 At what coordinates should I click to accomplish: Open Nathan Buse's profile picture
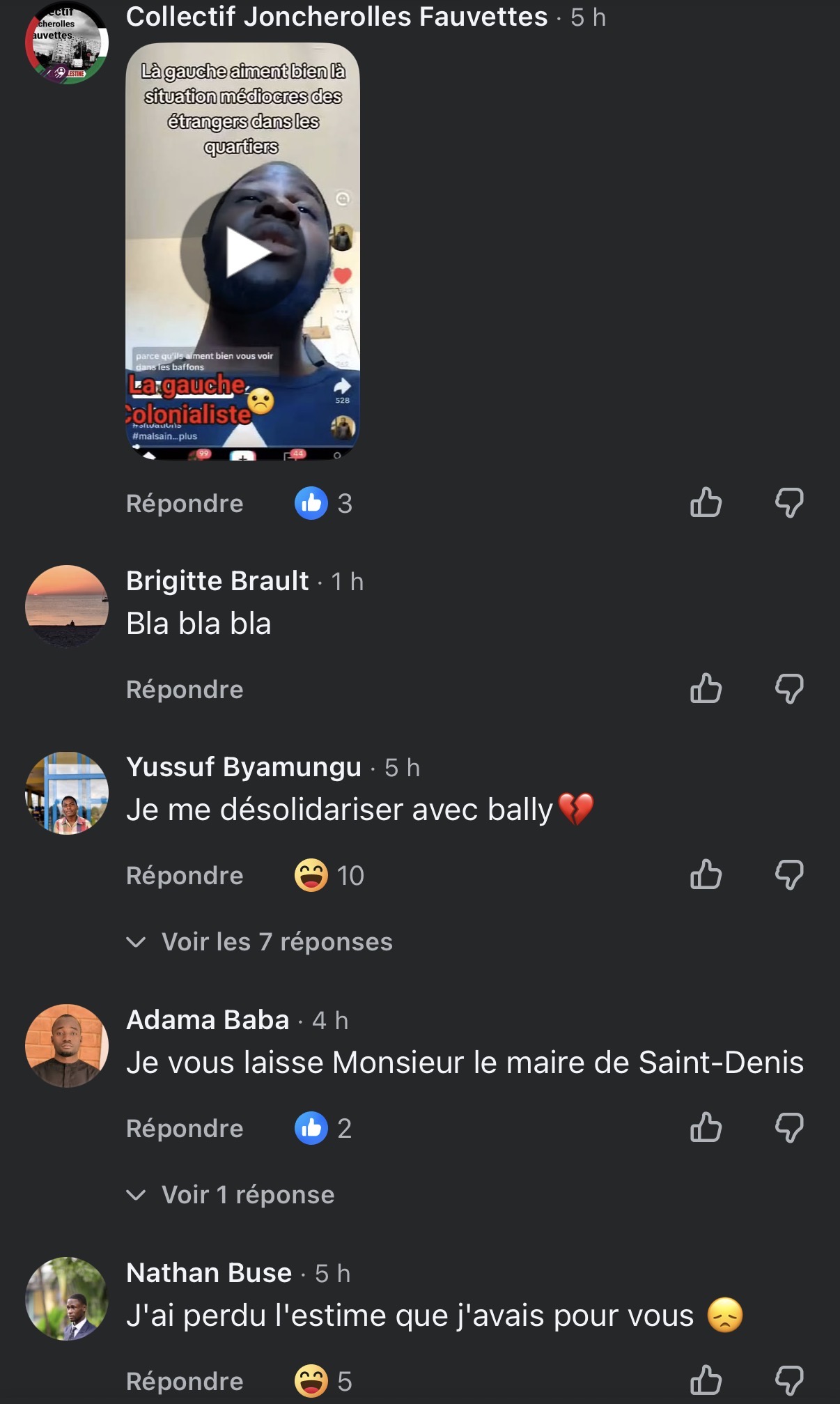67,1299
